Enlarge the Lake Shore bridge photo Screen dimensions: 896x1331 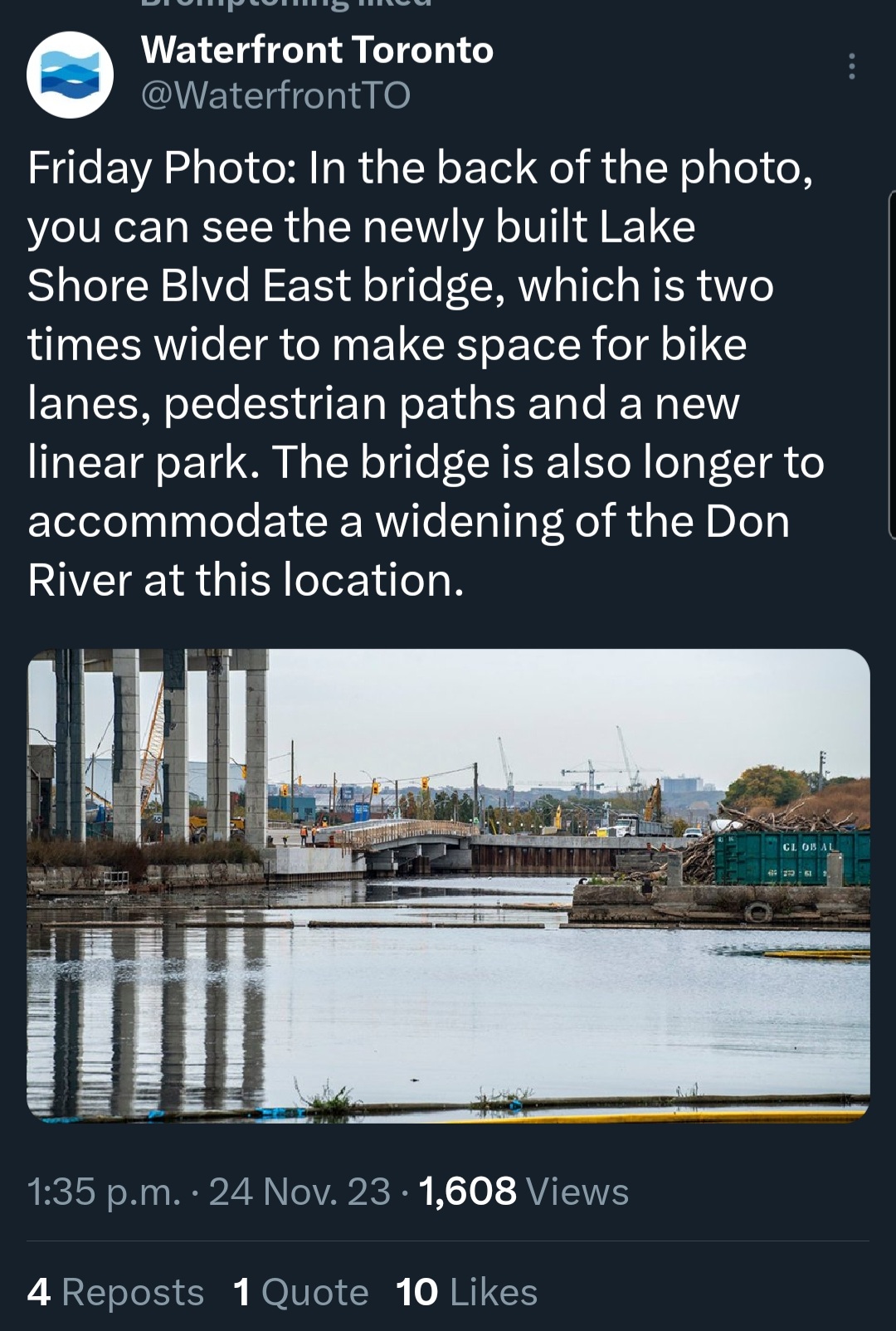[448, 885]
